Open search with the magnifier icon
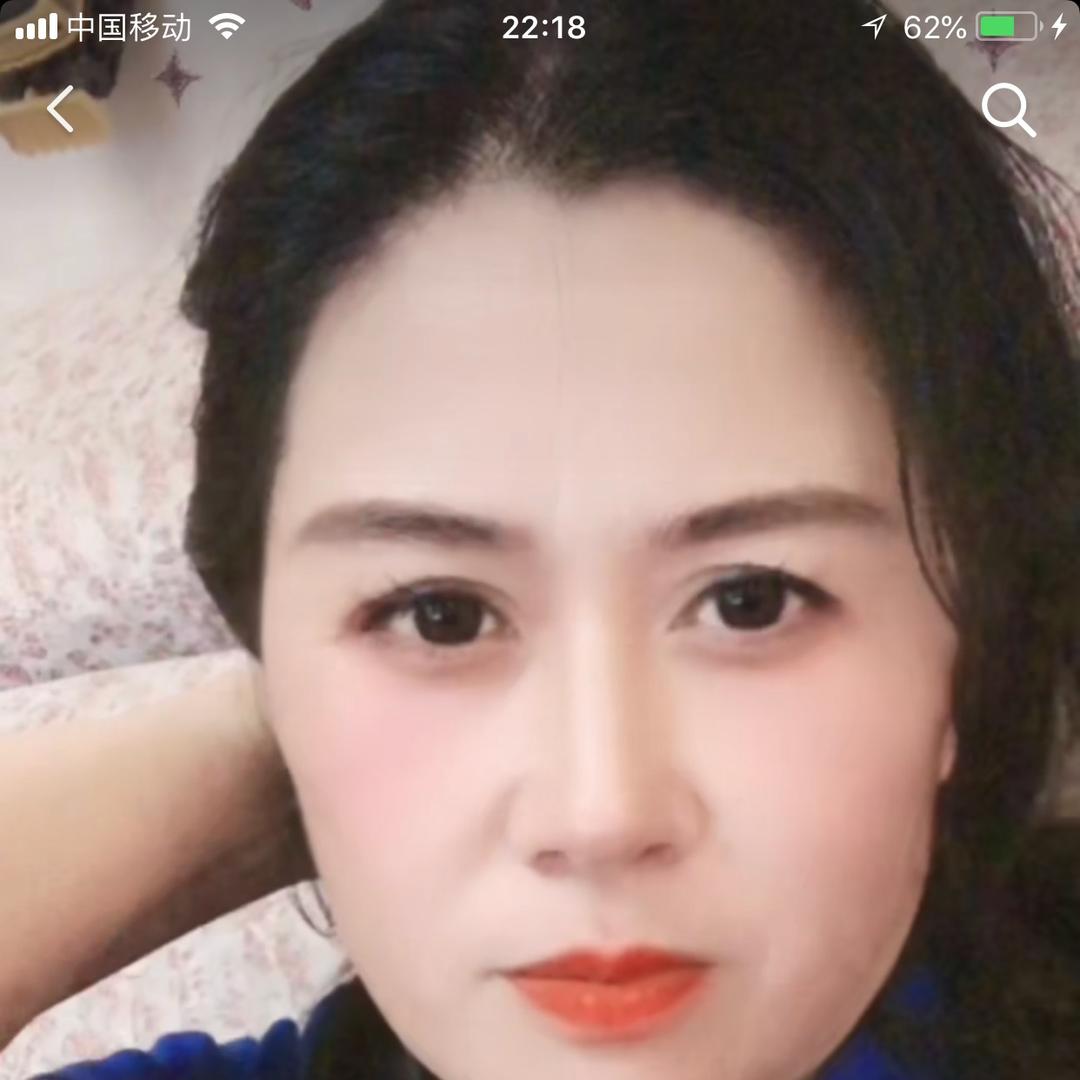 point(1007,109)
